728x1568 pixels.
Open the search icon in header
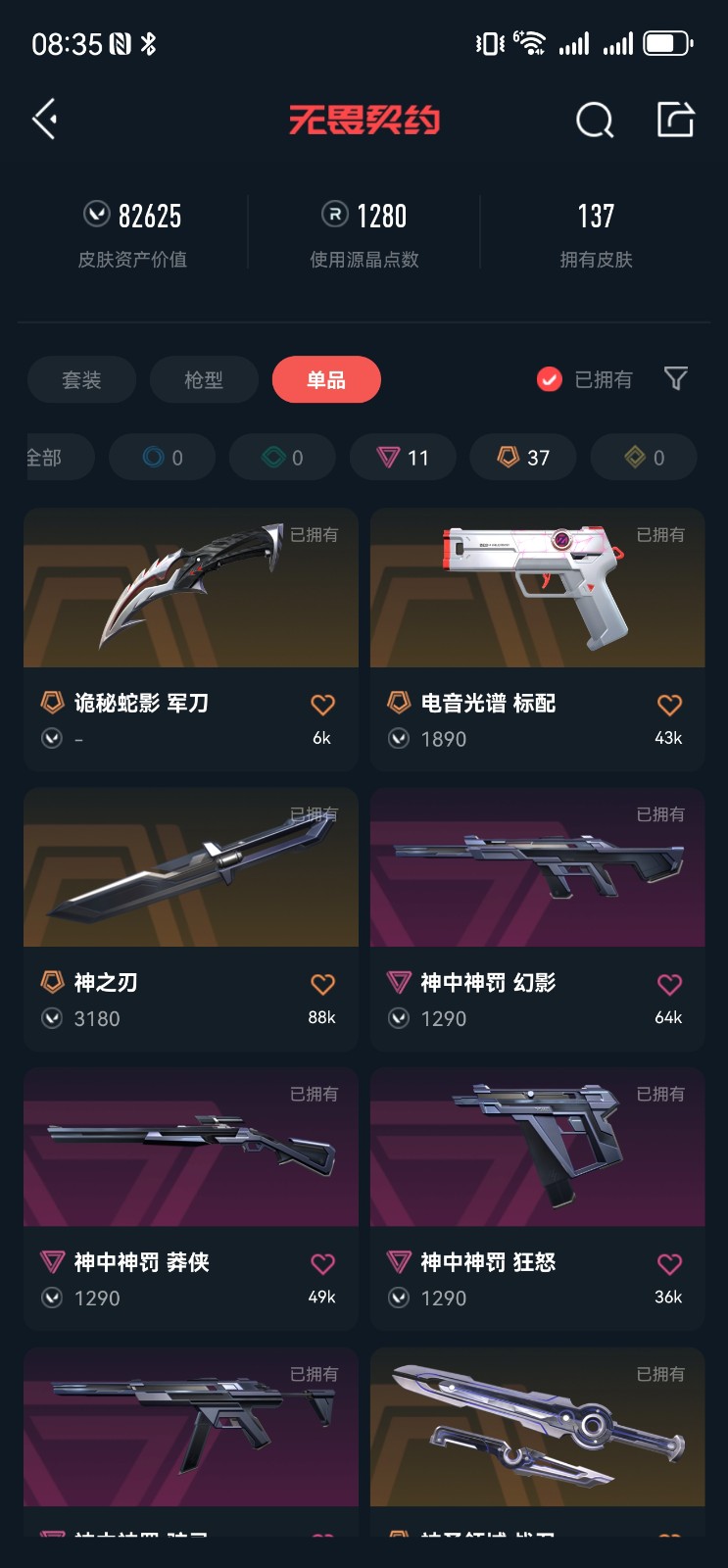coord(594,121)
